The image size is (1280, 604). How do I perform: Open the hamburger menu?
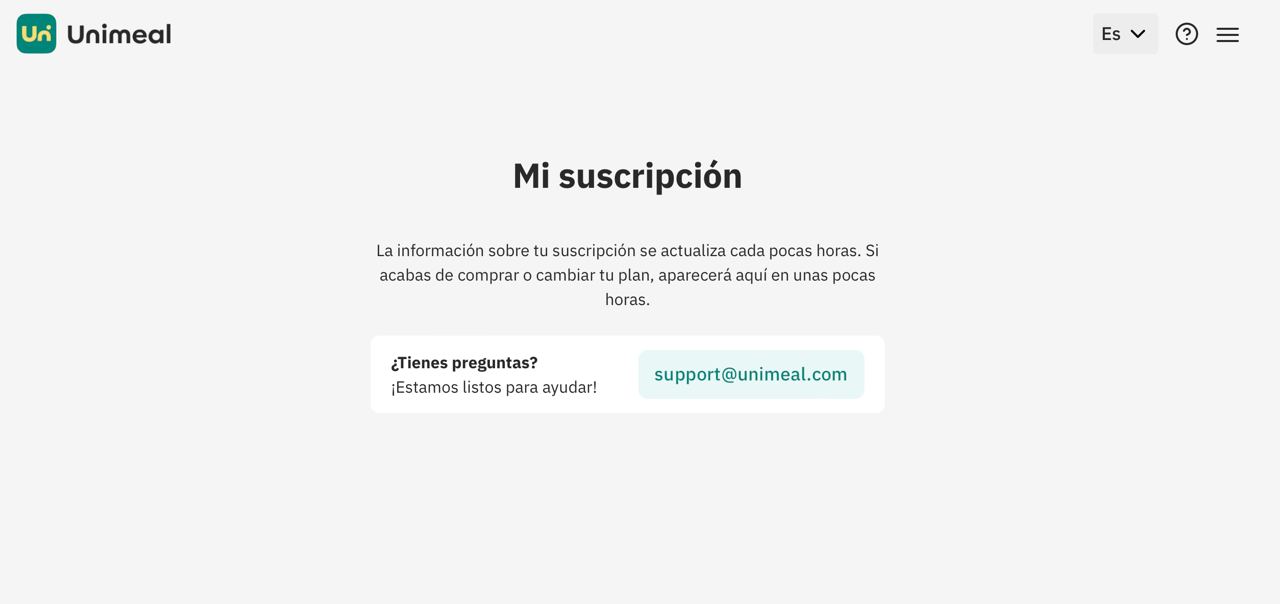1227,35
